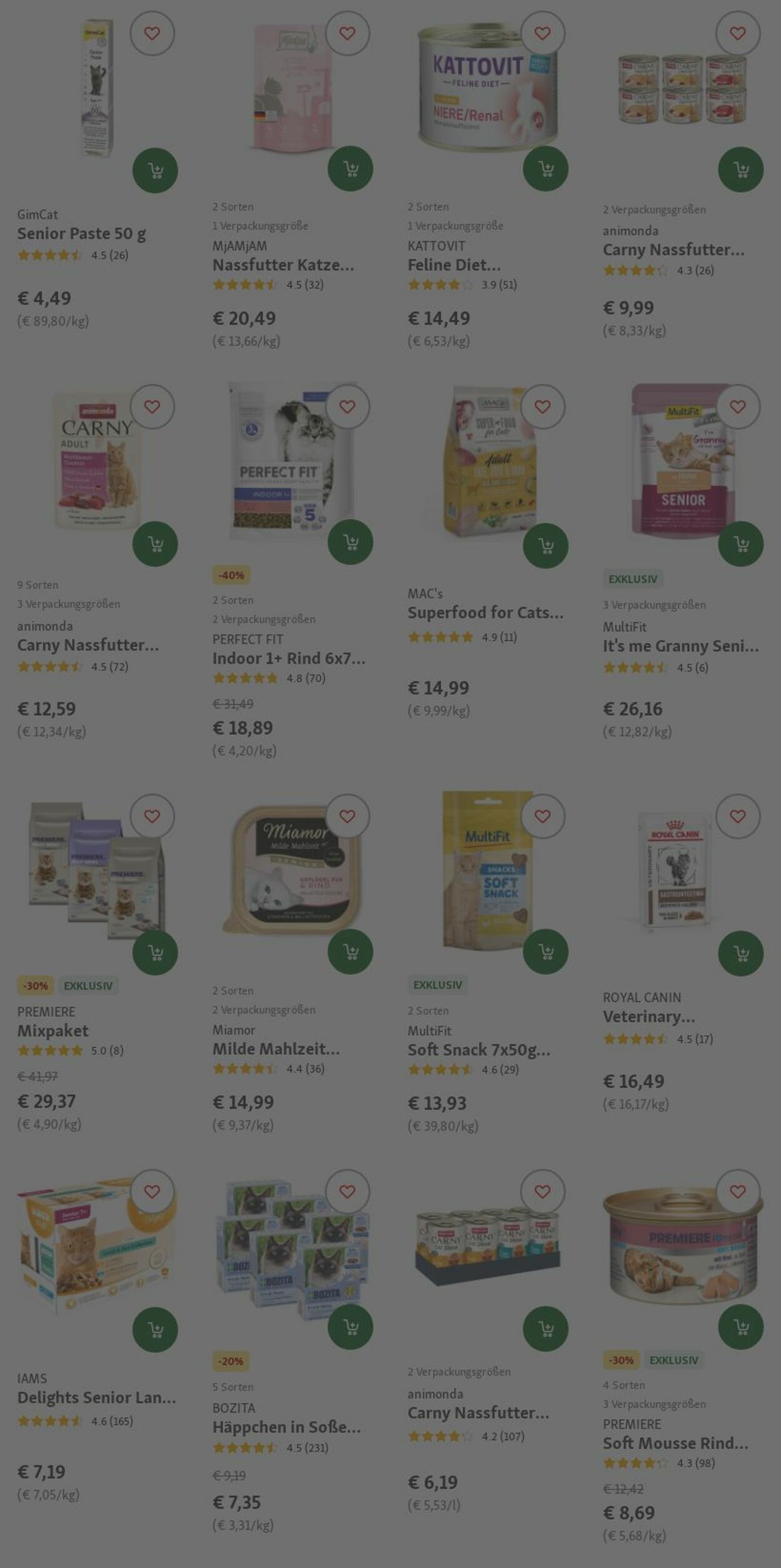Screen dimensions: 781x1568
Task: Open animonda Carny Nassfutter €12,59 product
Action: tap(87, 645)
